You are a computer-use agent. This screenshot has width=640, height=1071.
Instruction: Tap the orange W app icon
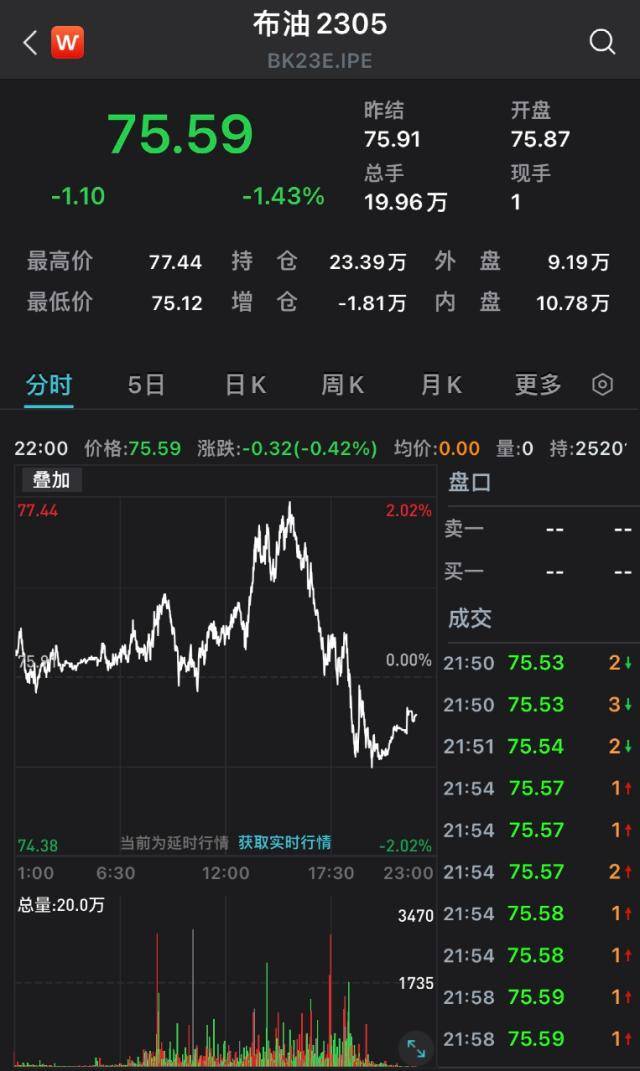tap(67, 42)
